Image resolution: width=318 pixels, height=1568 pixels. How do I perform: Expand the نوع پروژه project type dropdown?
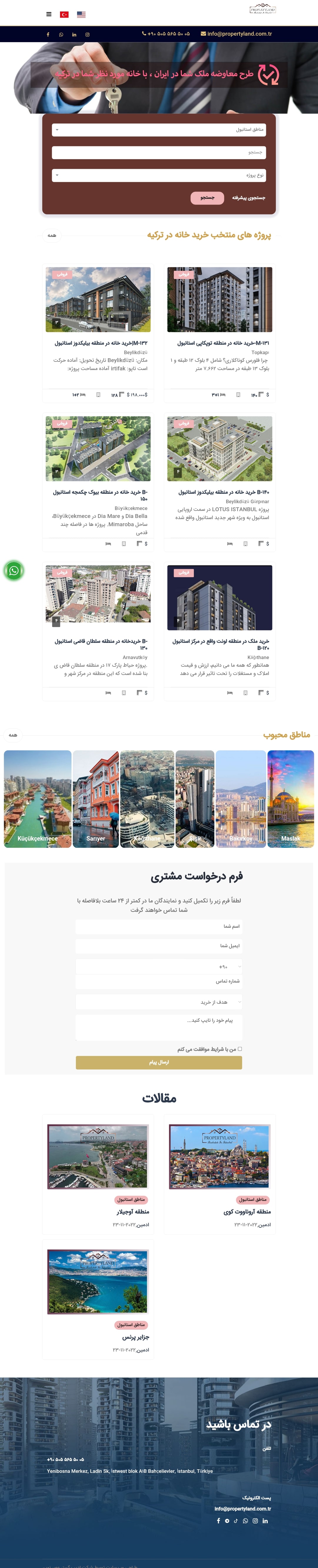[159, 175]
